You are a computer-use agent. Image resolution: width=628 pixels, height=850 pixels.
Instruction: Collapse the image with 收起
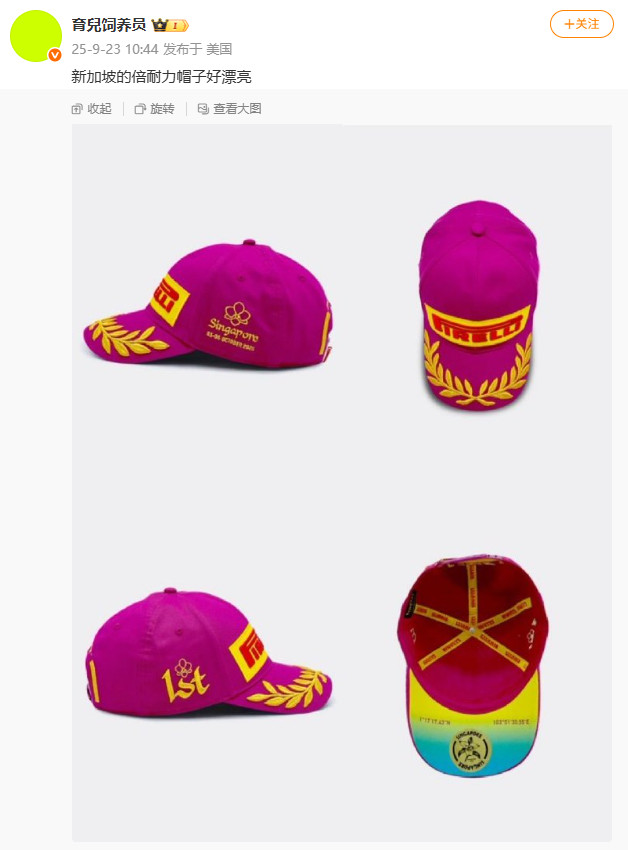92,109
